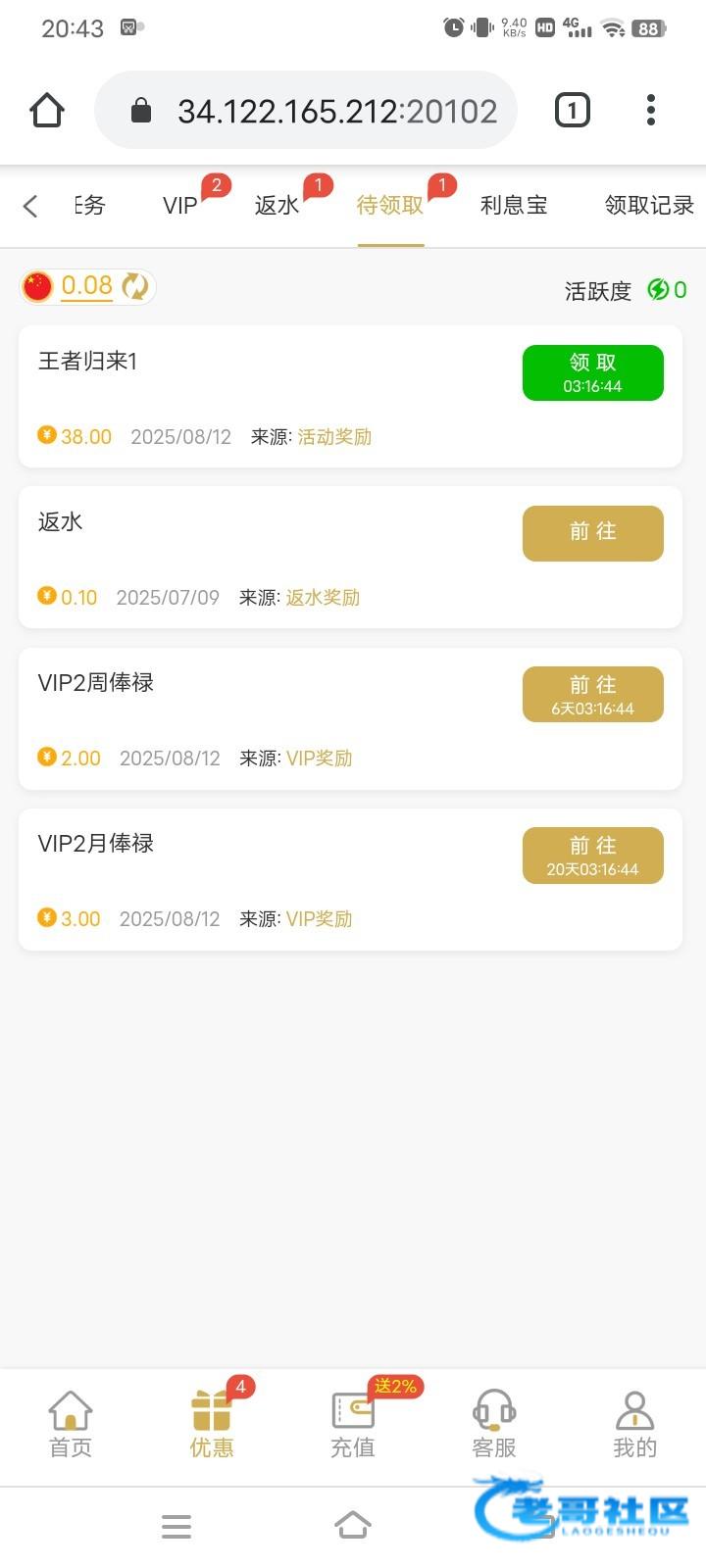Go to the 首页 home tab
The image size is (706, 1568).
[x=71, y=1424]
